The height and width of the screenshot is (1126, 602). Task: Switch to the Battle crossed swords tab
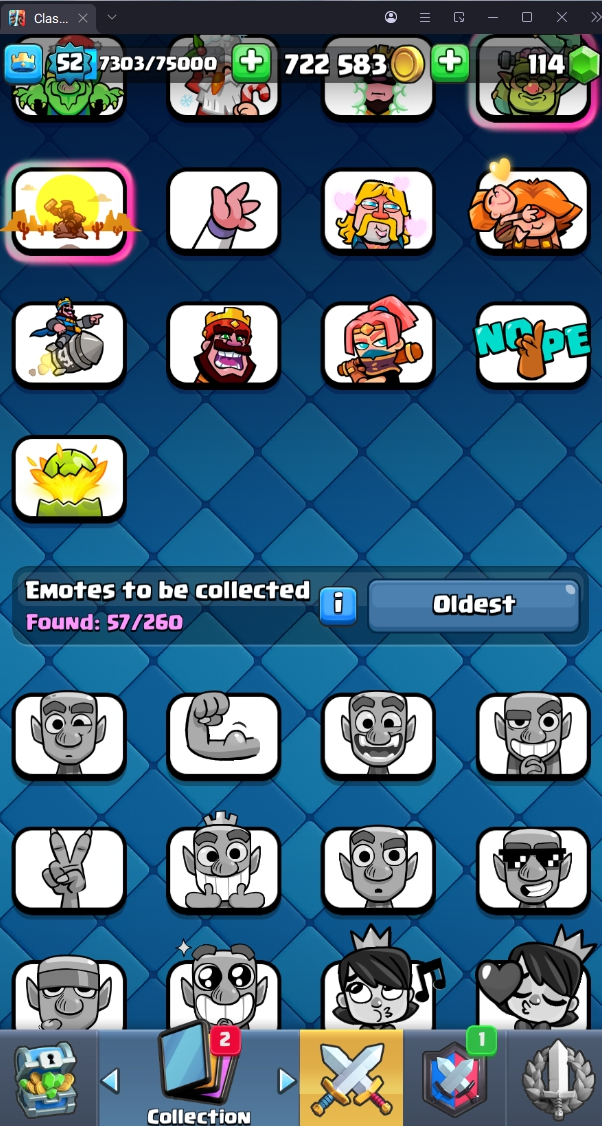coord(351,1078)
